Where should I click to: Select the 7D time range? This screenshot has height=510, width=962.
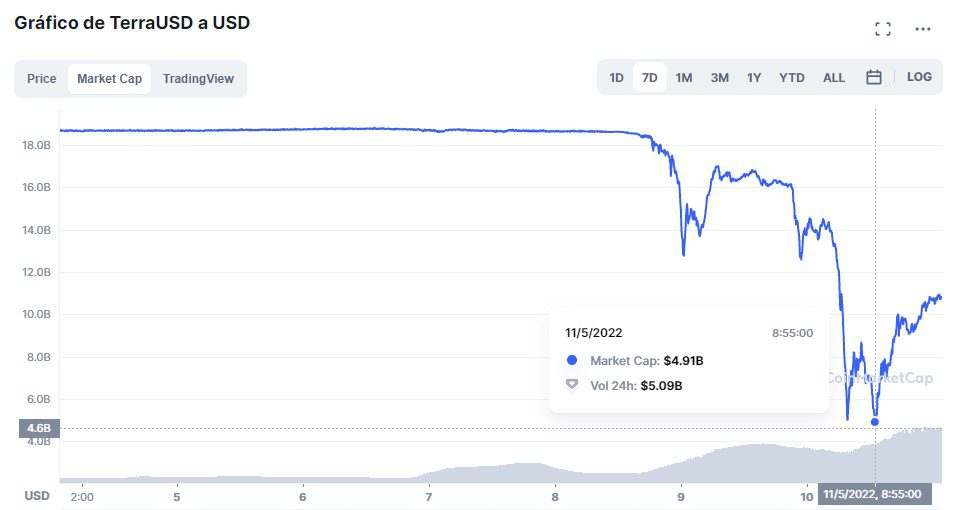pyautogui.click(x=649, y=78)
